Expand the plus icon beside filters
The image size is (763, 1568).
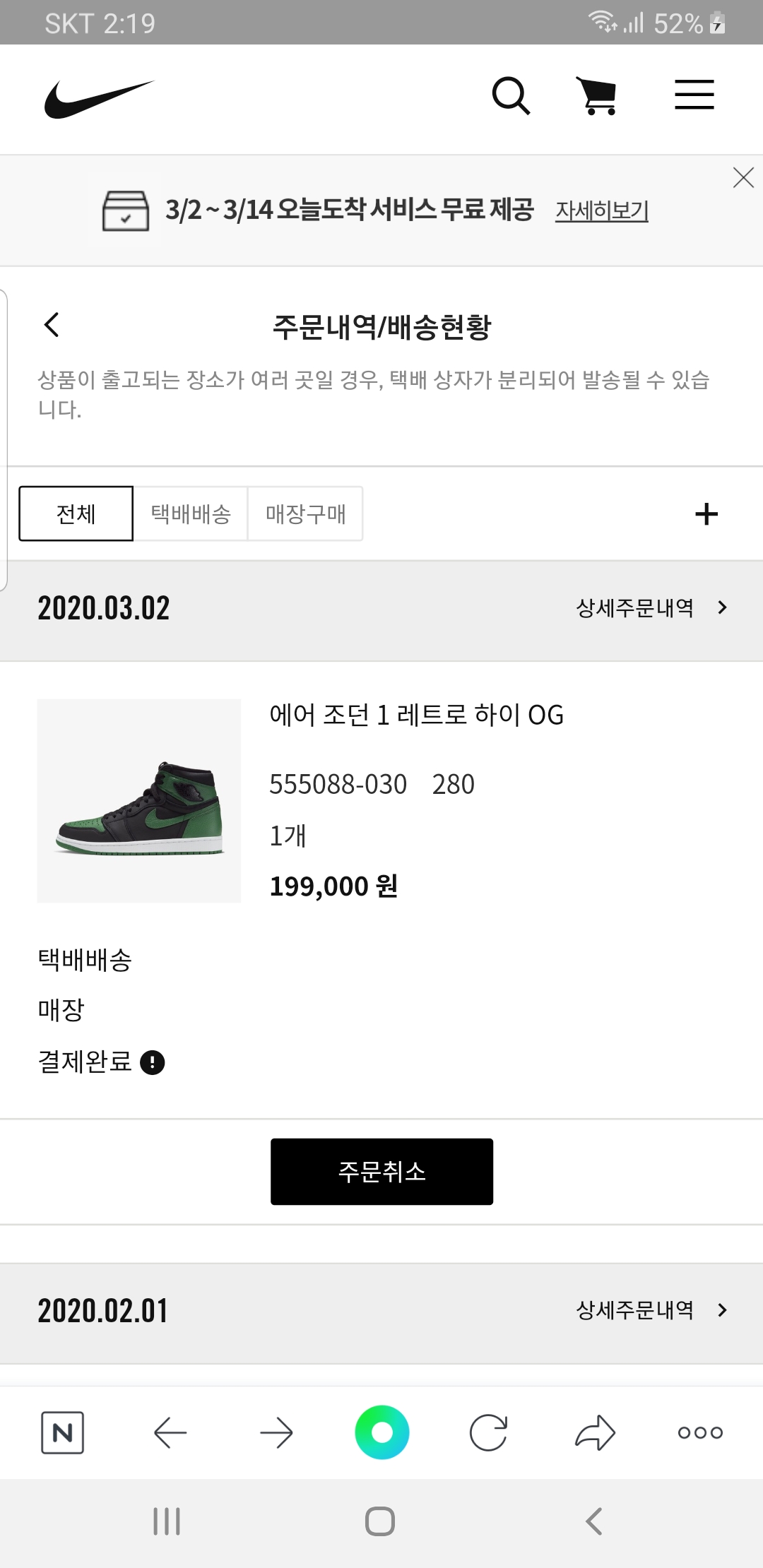click(706, 513)
